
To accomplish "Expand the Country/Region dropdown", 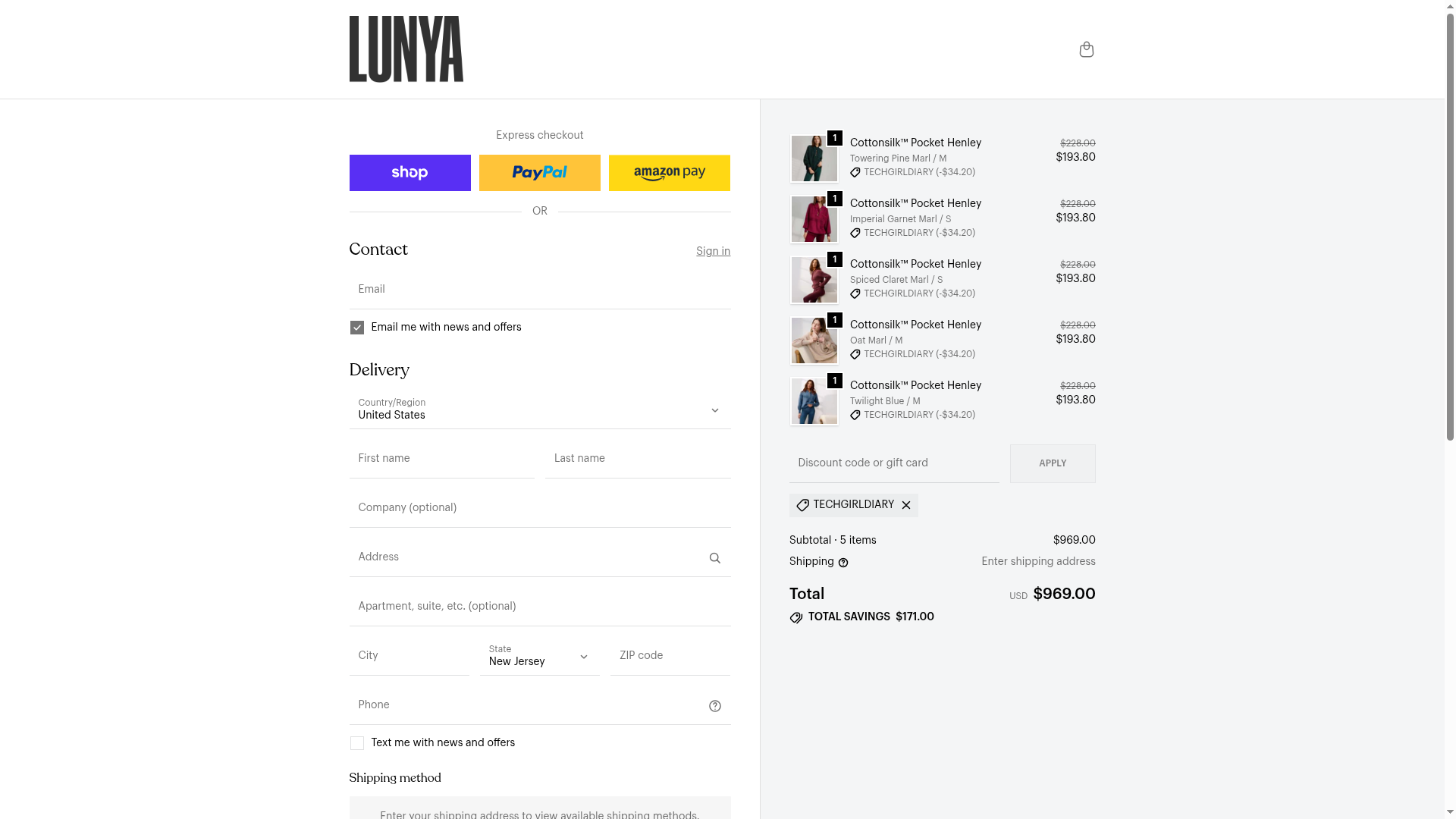I will tap(539, 409).
